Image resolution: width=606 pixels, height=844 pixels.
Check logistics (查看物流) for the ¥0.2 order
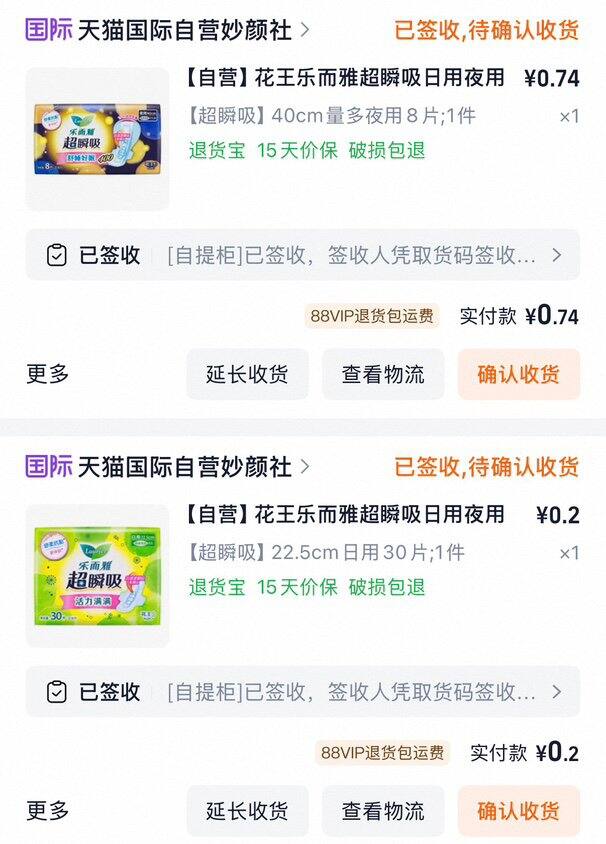(383, 811)
